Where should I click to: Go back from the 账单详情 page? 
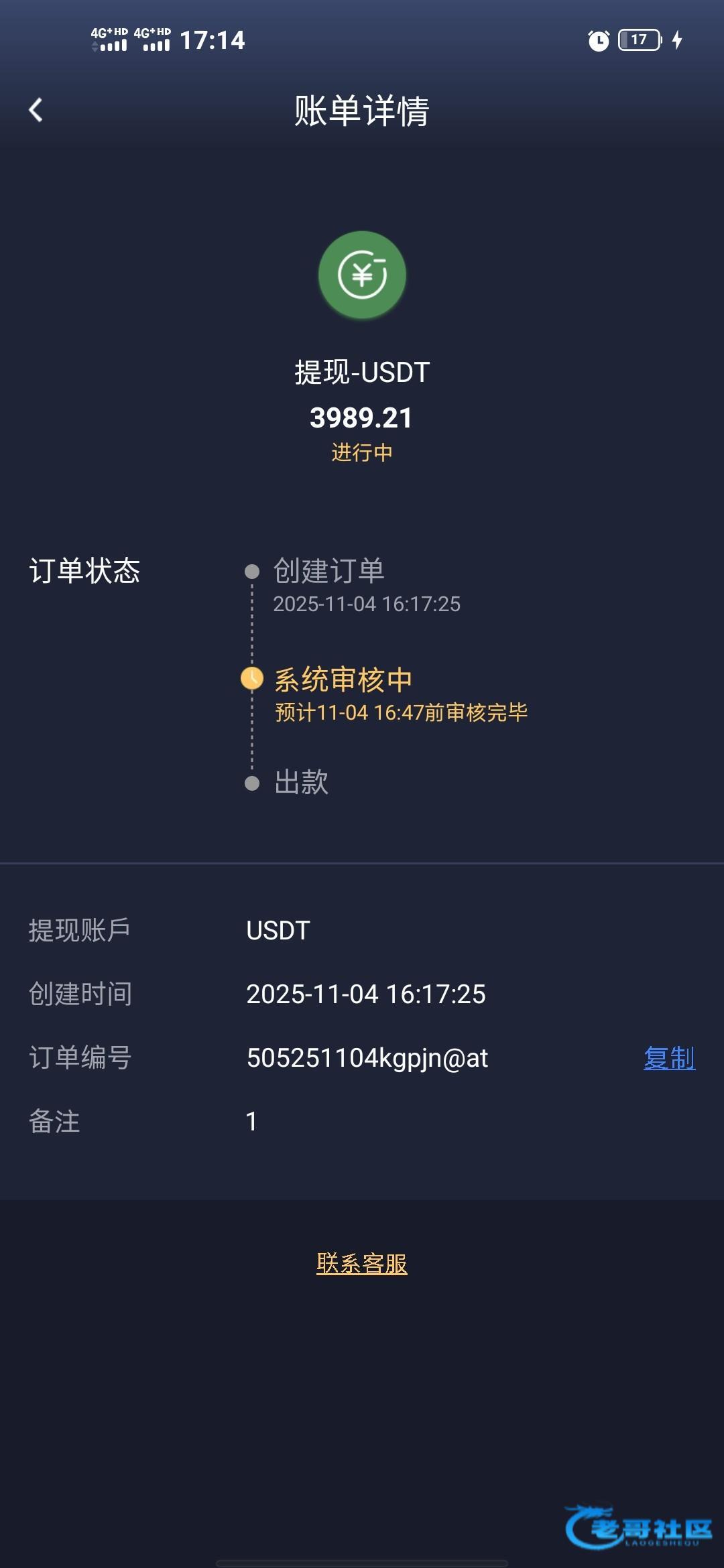coord(36,110)
